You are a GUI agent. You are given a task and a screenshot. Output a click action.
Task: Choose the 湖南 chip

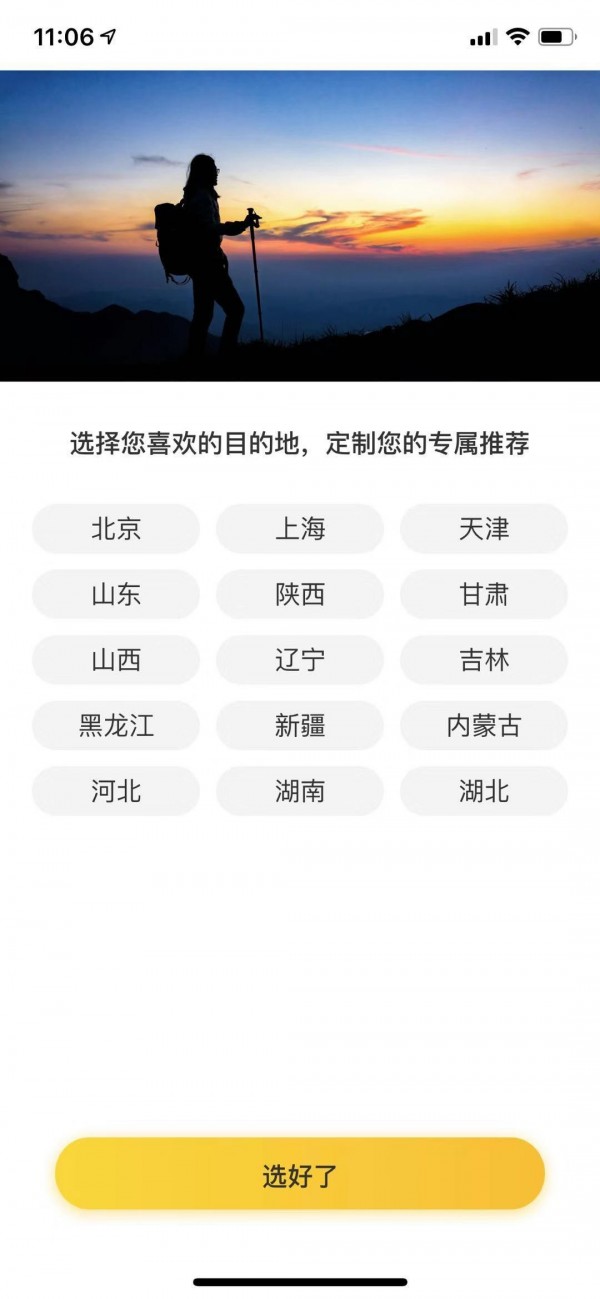pos(300,792)
